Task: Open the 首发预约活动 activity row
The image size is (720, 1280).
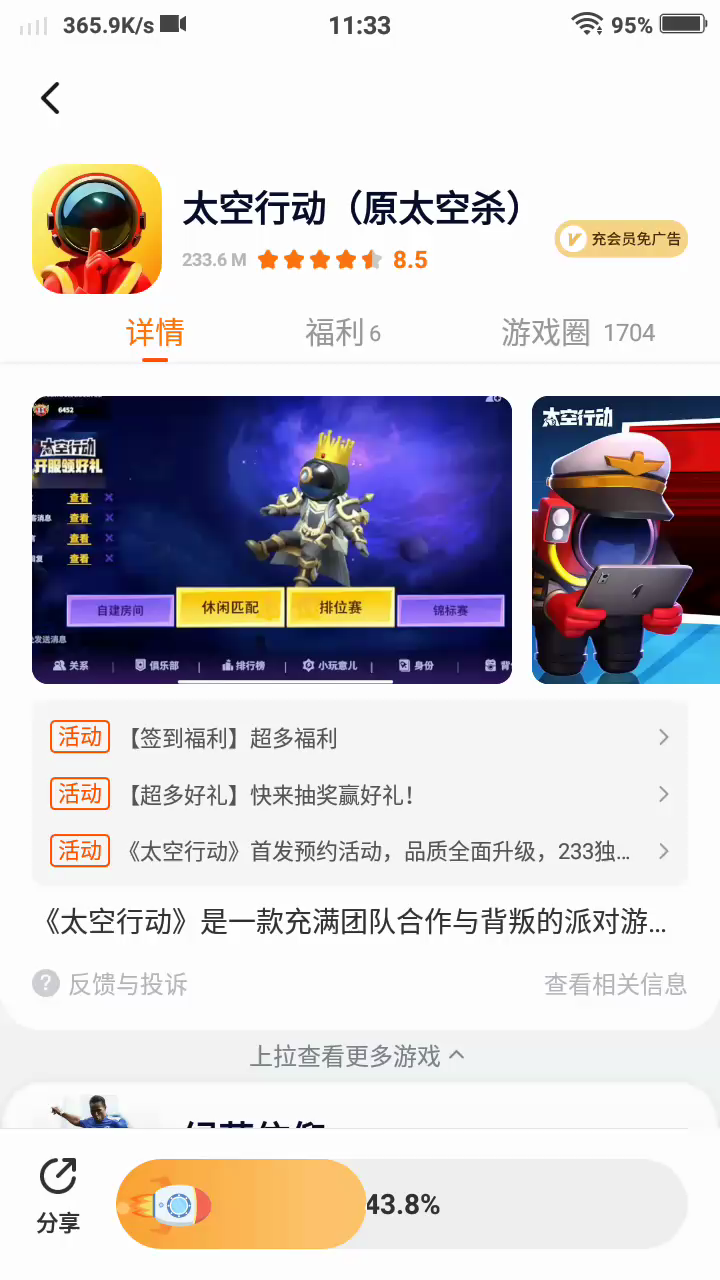Action: 360,852
